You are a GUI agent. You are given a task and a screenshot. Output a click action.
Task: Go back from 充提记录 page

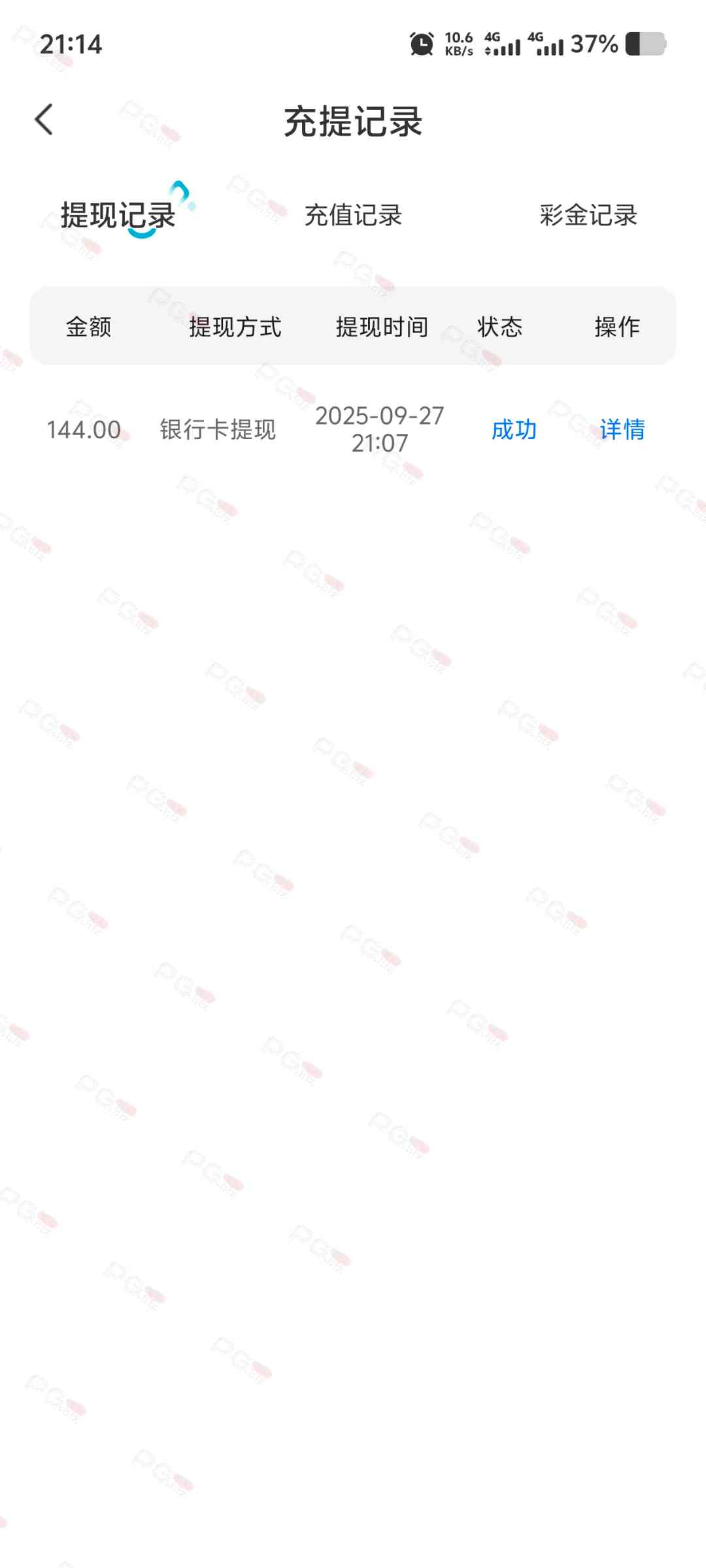coord(44,120)
